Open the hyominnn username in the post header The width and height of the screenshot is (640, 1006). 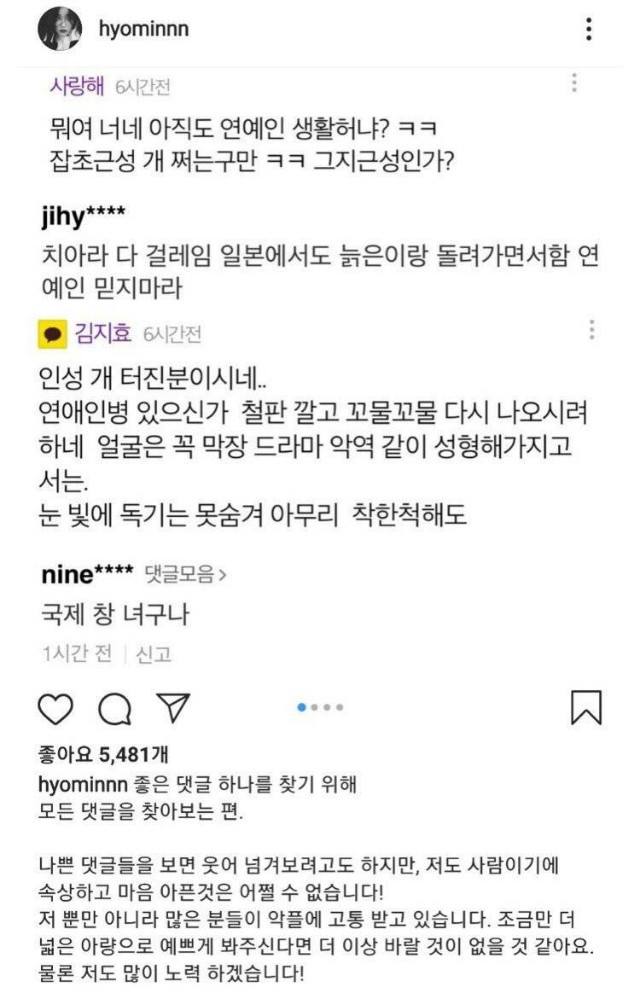(x=143, y=30)
